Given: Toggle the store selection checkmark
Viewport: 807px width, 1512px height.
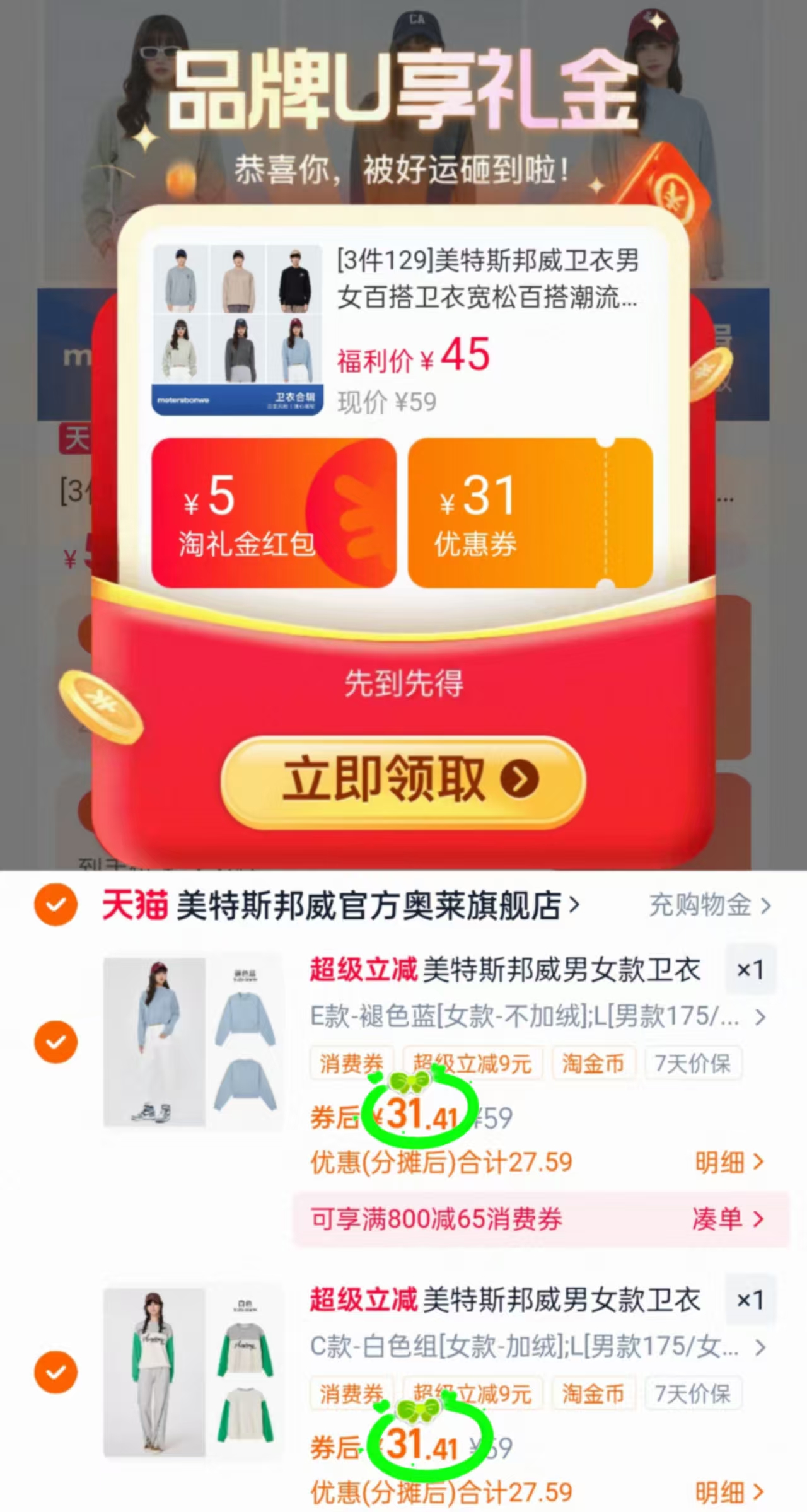Looking at the screenshot, I should (55, 906).
